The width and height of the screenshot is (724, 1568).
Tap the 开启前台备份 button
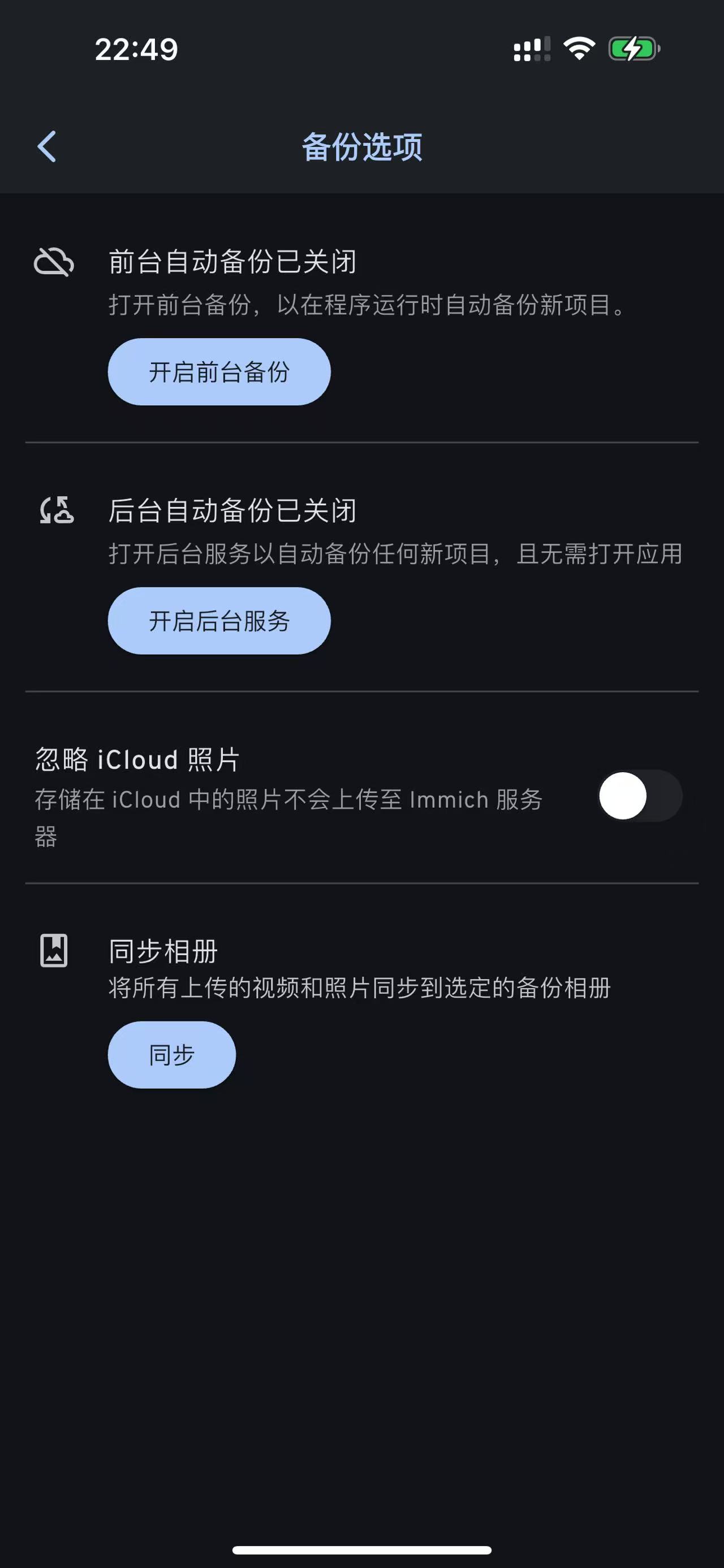point(219,372)
